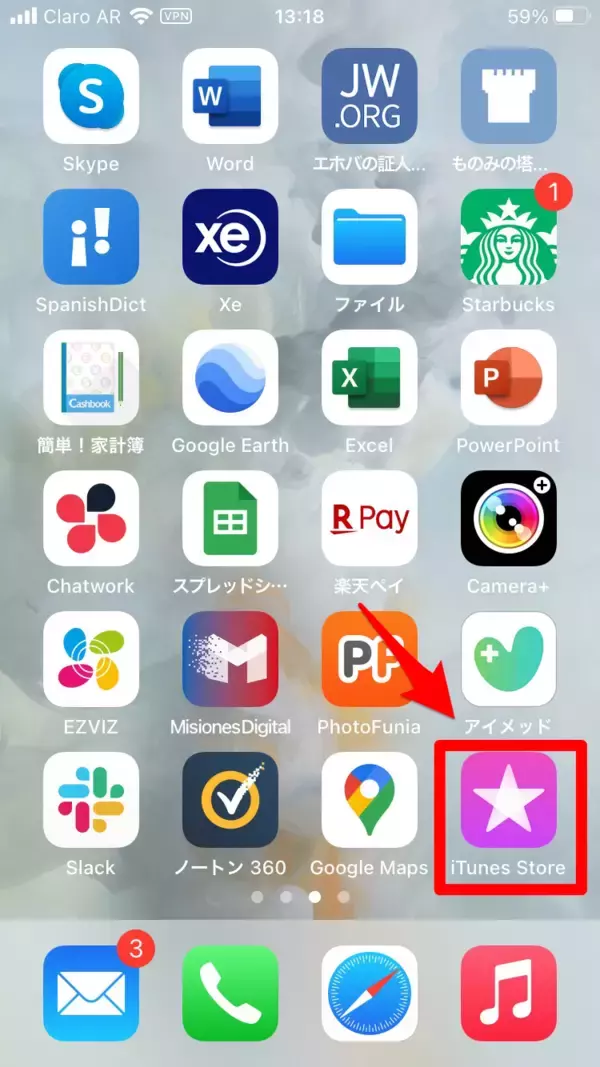Open Mail in the dock
Viewport: 600px width, 1067px height.
pyautogui.click(x=91, y=993)
